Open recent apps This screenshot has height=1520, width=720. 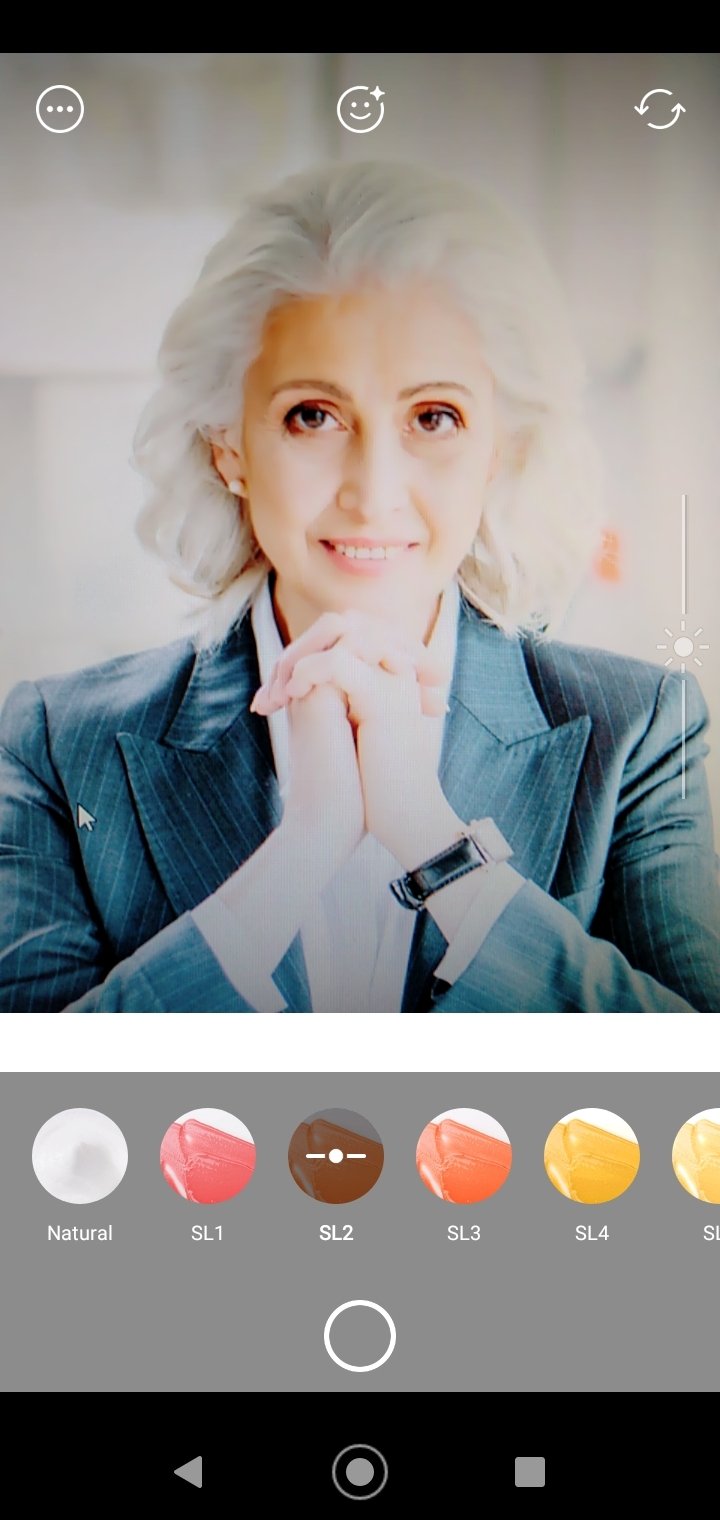(x=530, y=1471)
